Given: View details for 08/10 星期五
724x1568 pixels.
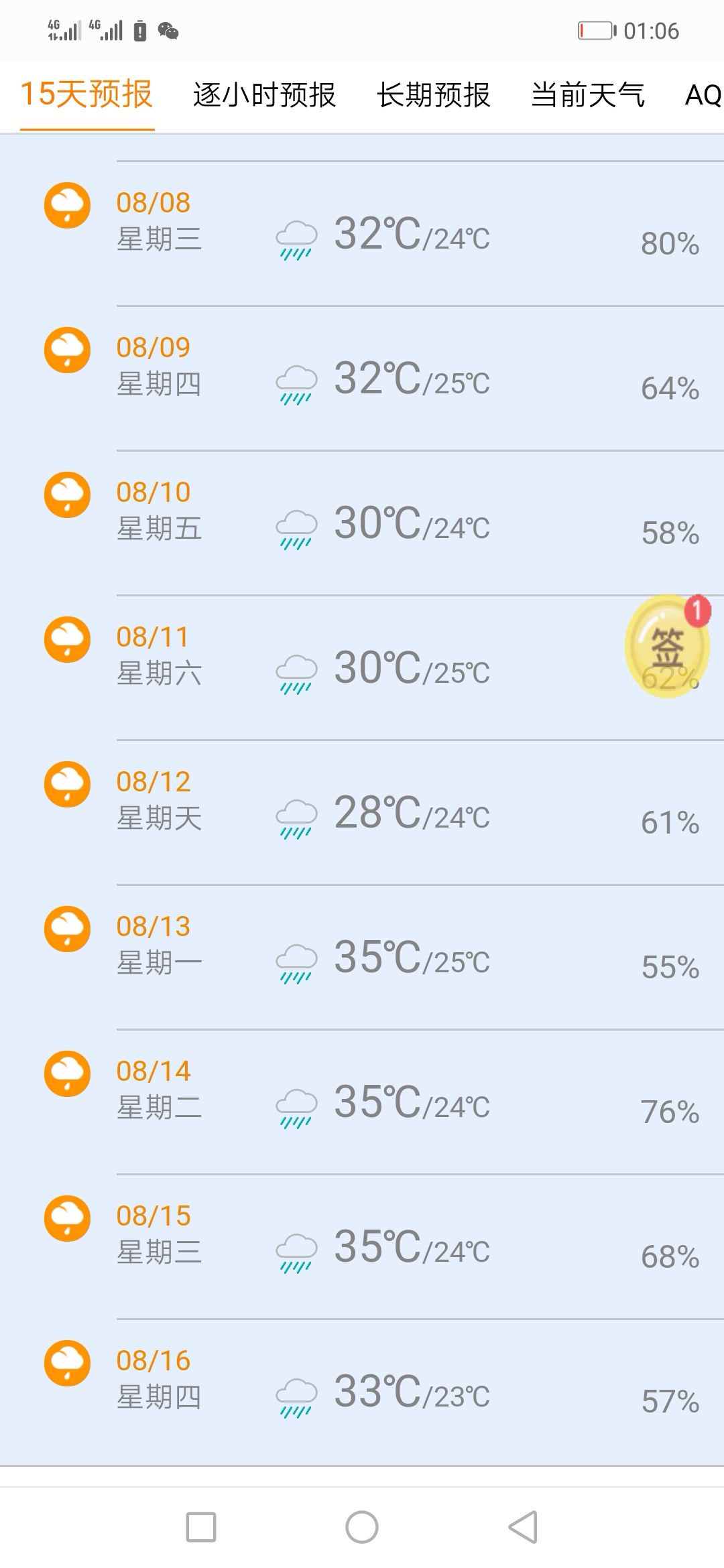Looking at the screenshot, I should coord(362,523).
